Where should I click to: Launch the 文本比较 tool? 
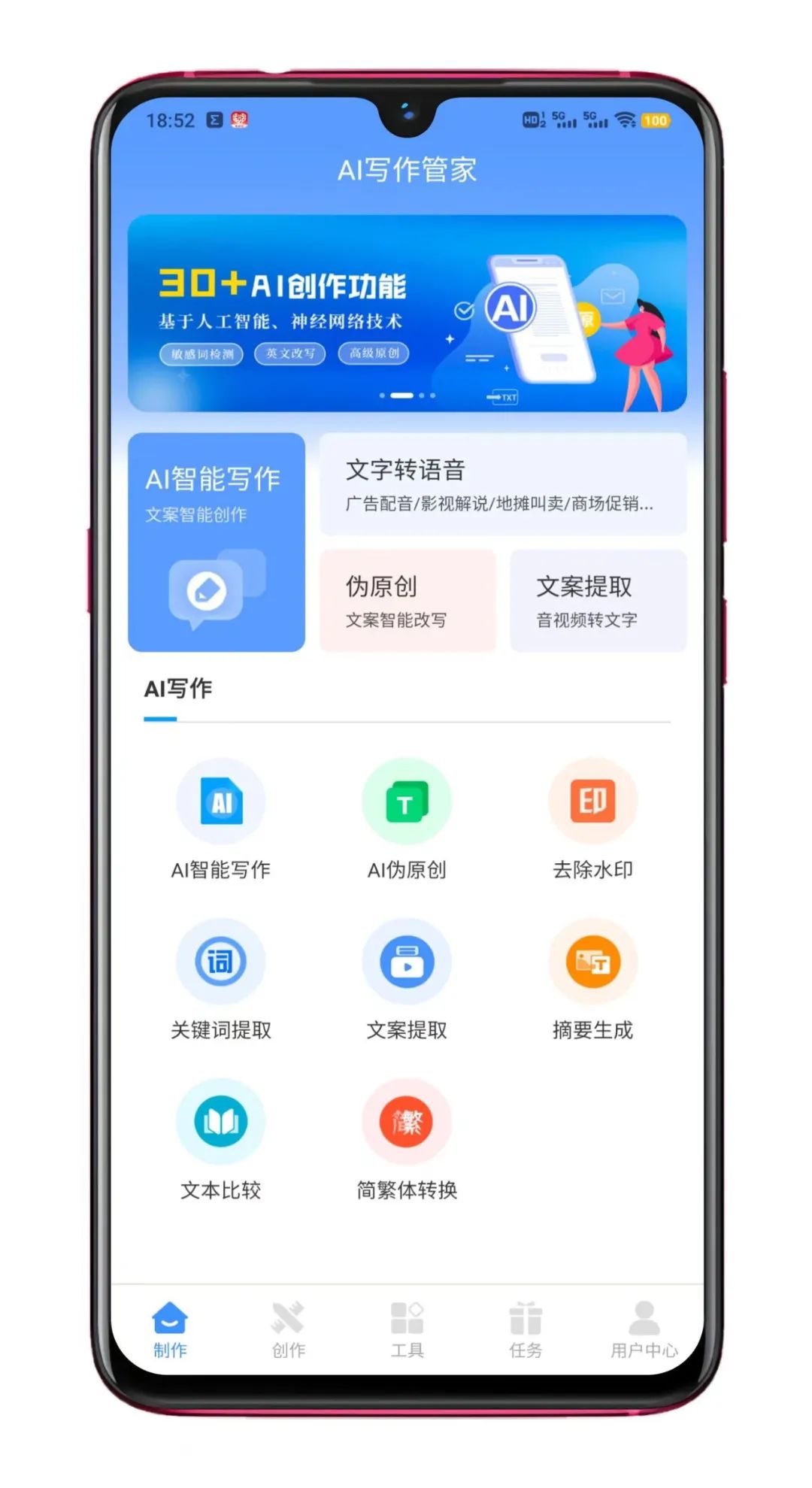pyautogui.click(x=220, y=1140)
